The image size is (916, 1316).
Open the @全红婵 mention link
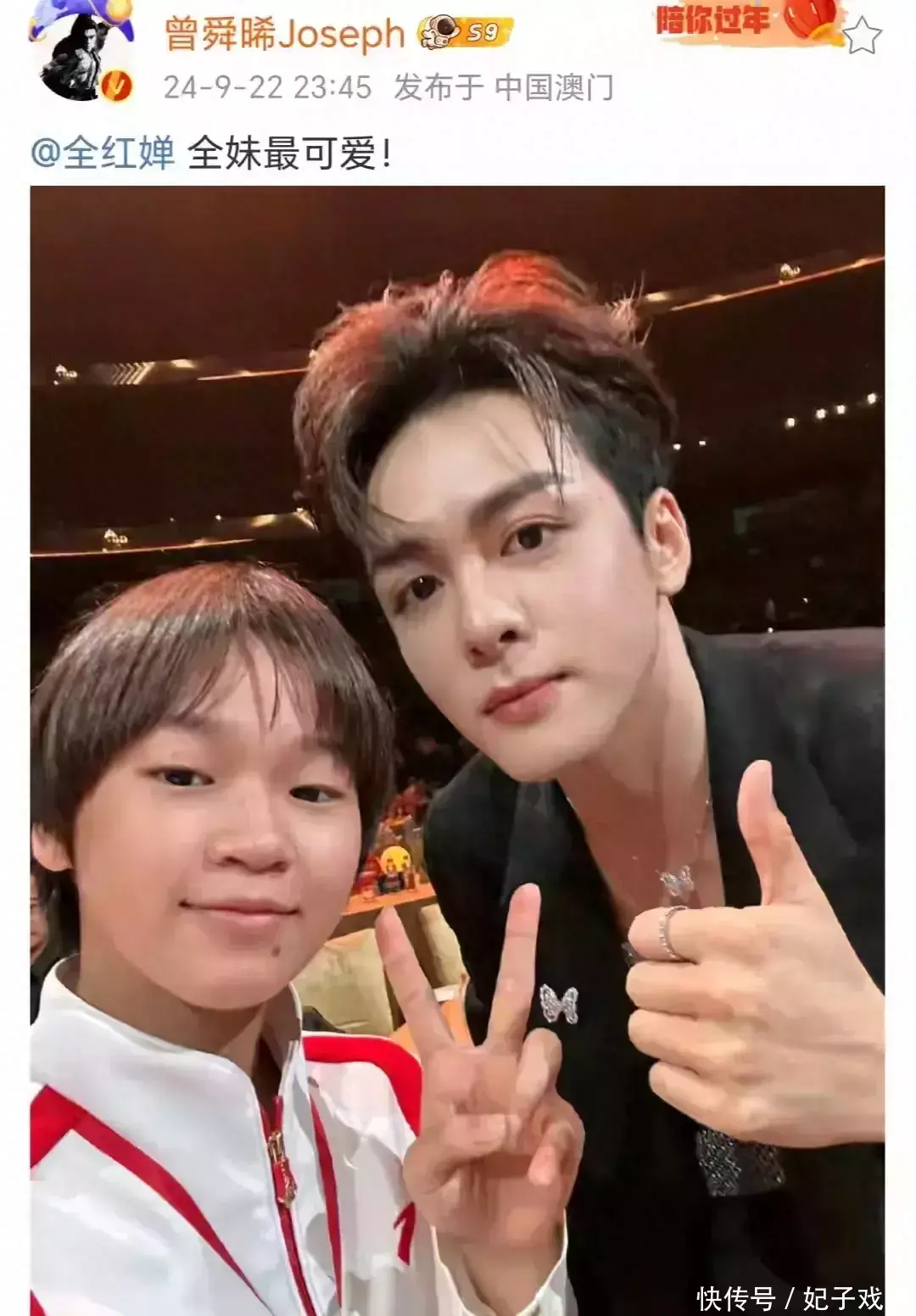(103, 153)
